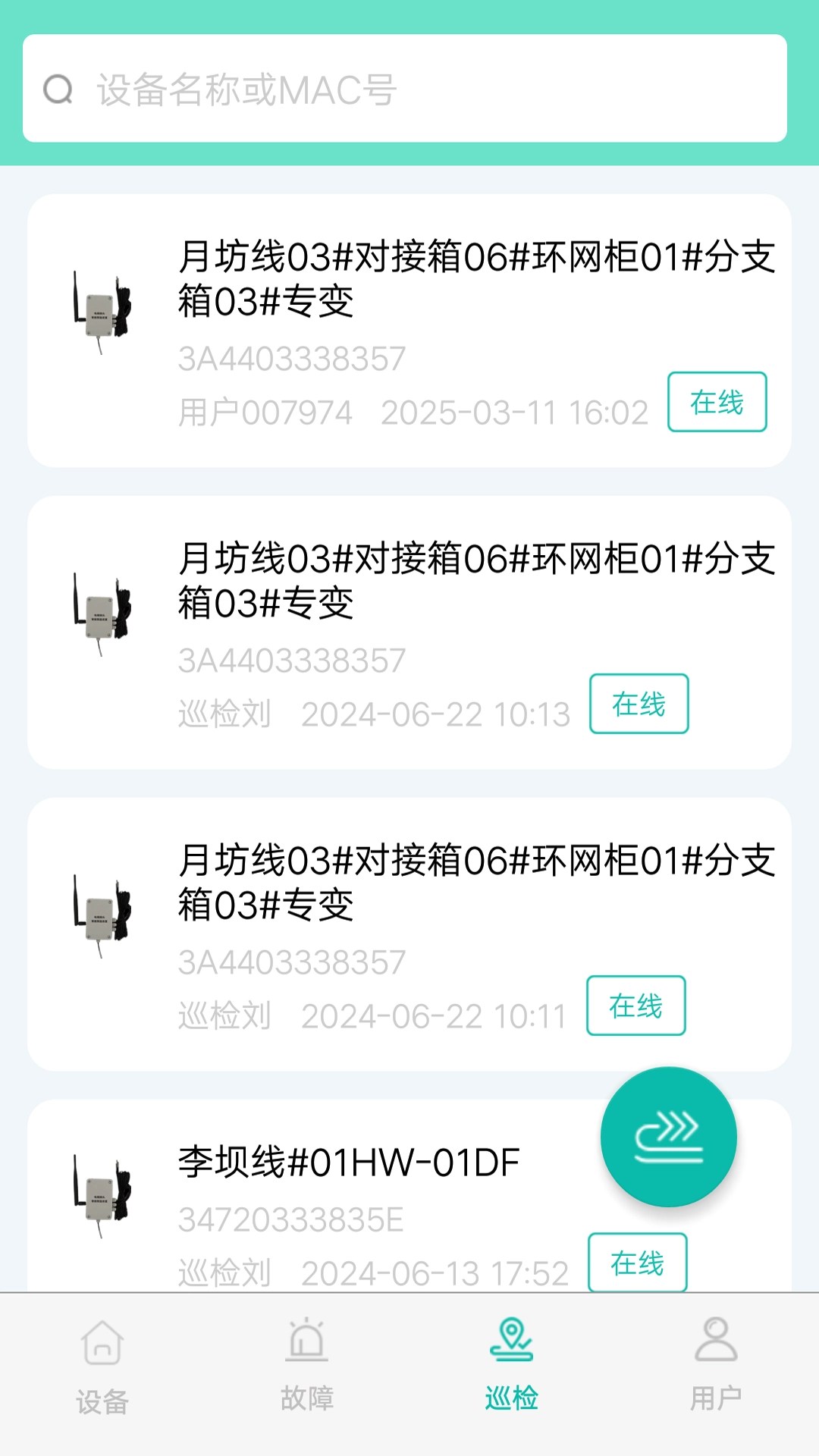
Task: Toggle 在线 on the 2024-06-22 10:11 record
Action: [635, 1006]
